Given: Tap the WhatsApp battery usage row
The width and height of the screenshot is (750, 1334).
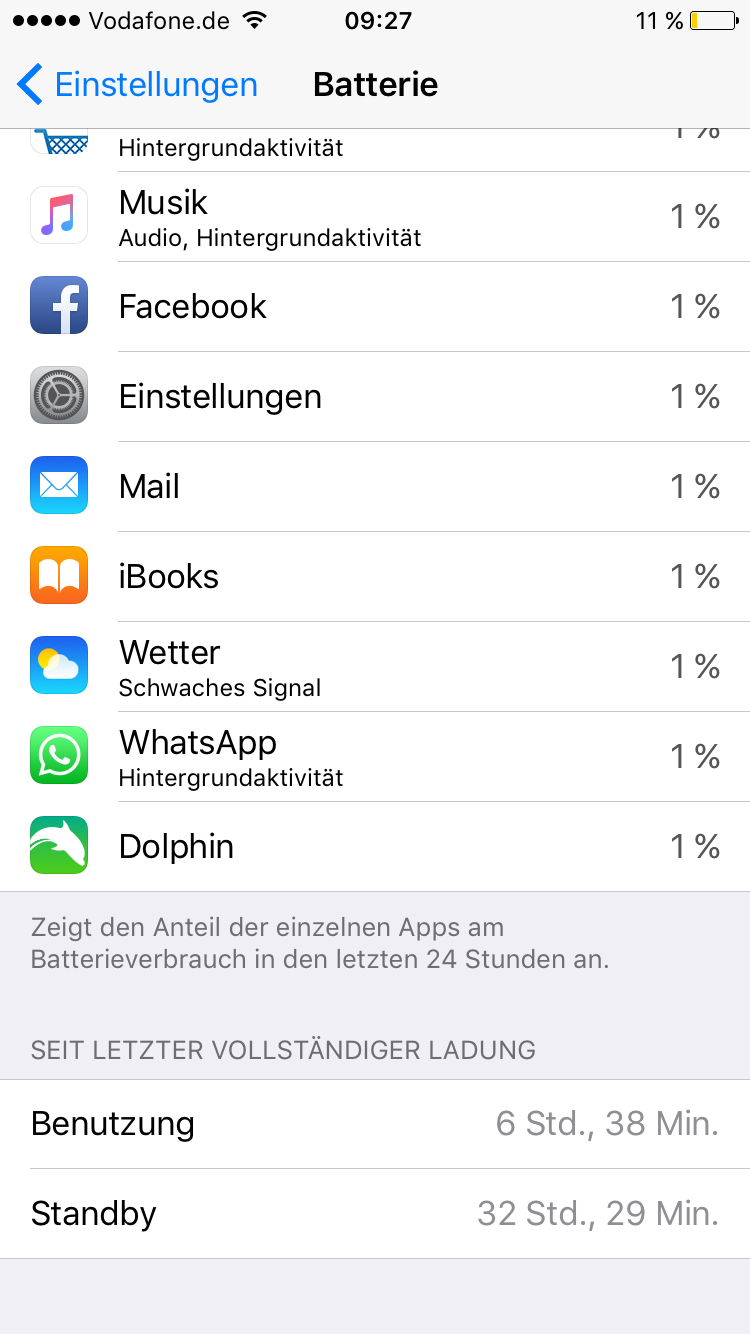Looking at the screenshot, I should [375, 757].
